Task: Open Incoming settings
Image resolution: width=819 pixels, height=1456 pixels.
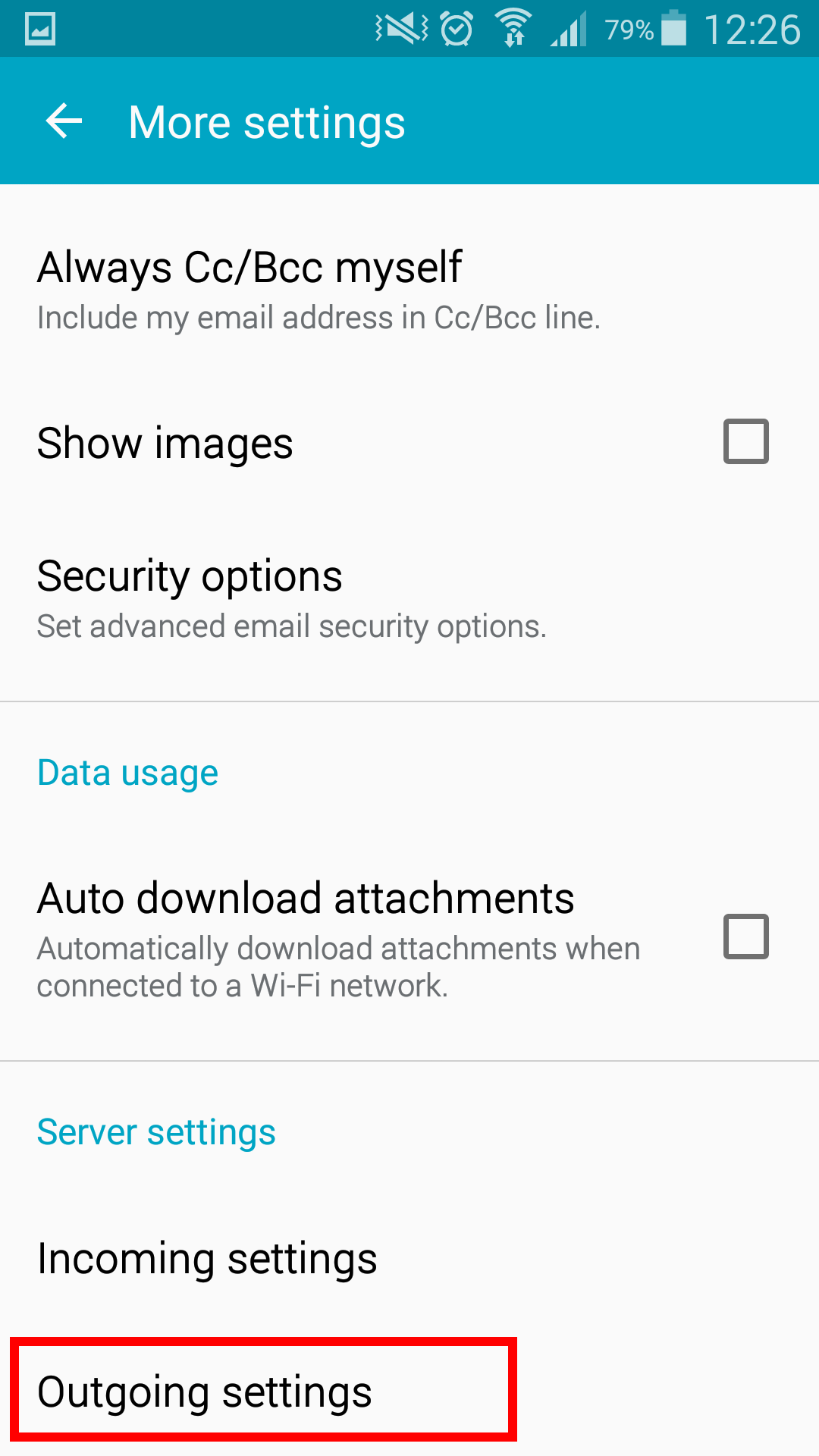Action: pos(409,1259)
